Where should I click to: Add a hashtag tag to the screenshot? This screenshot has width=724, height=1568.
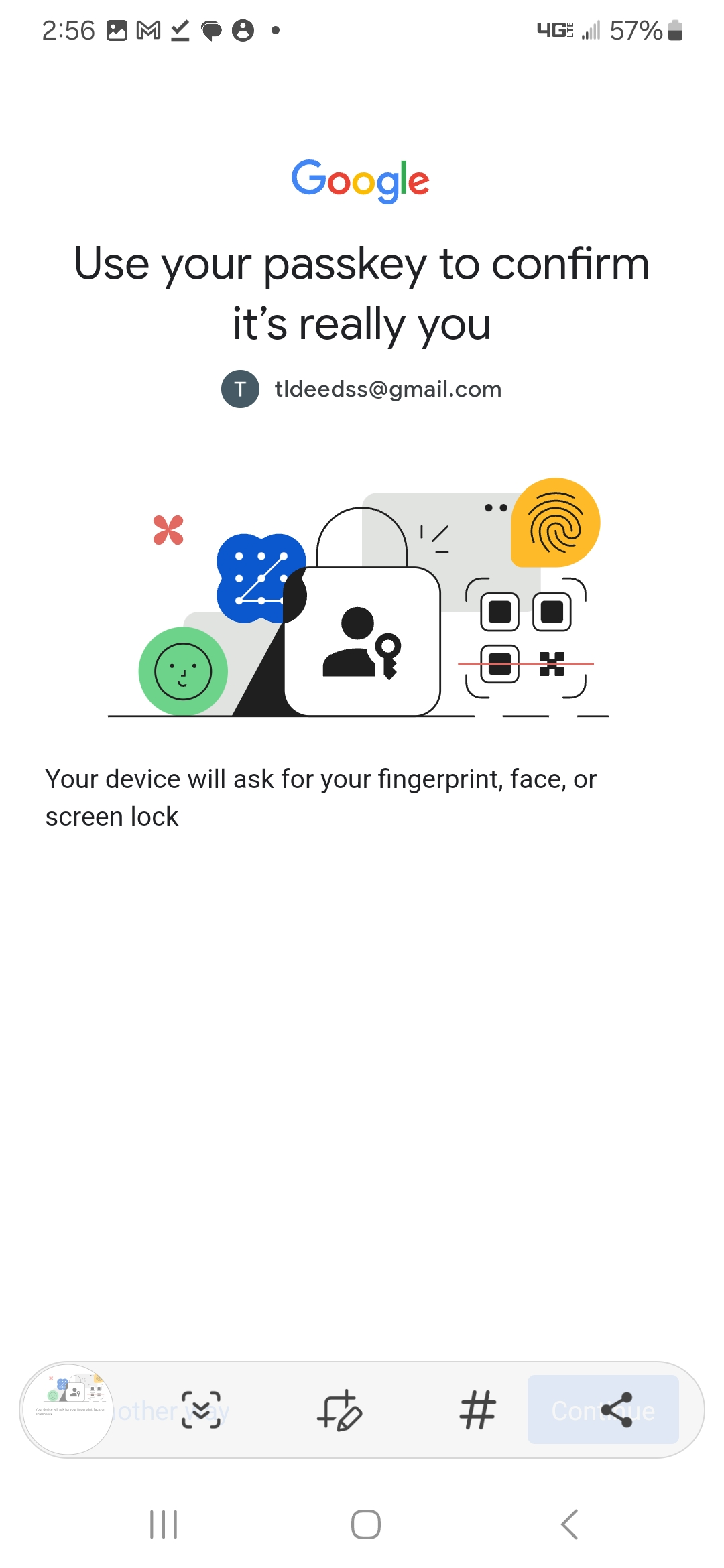477,1410
